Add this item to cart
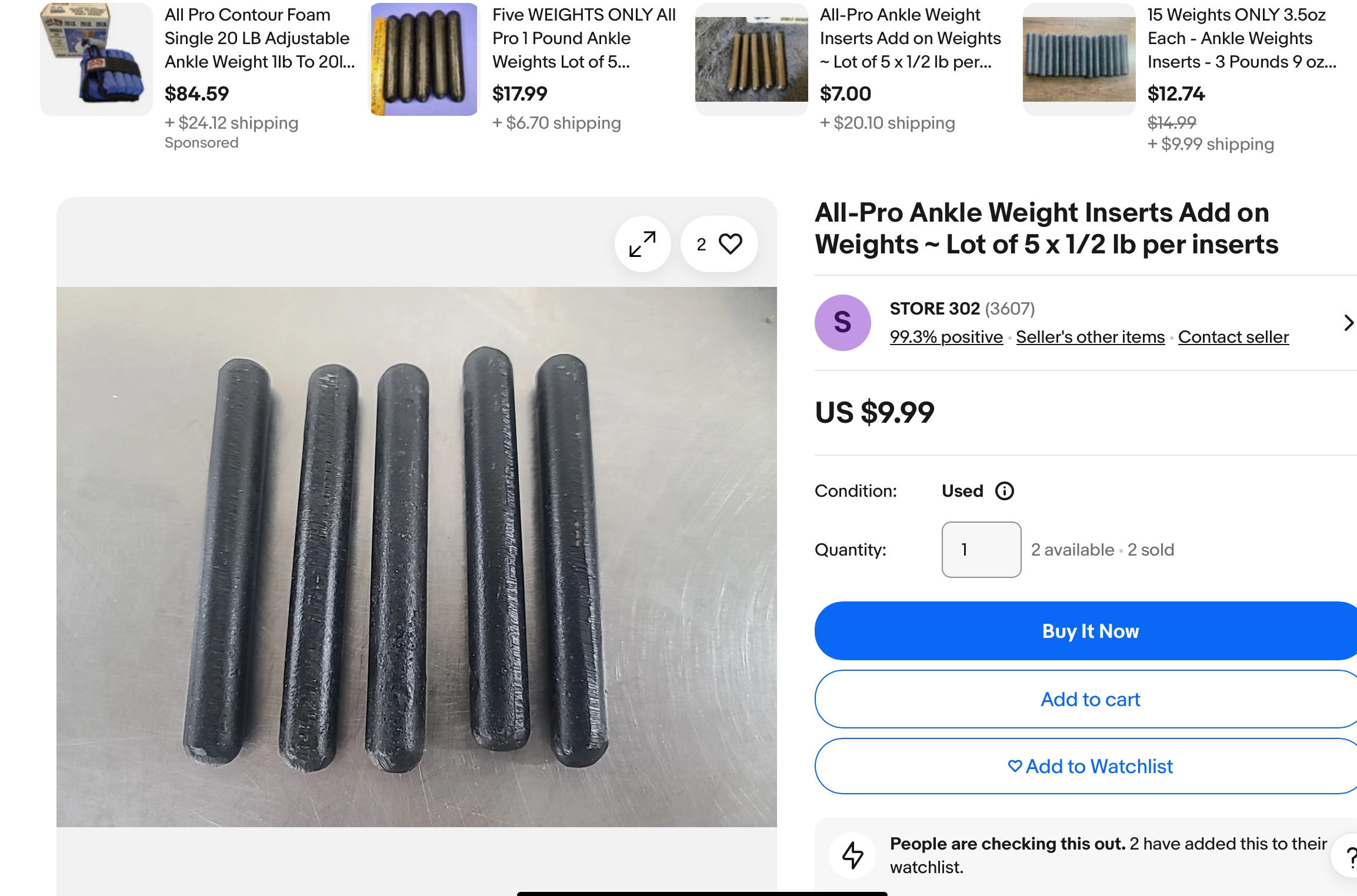 tap(1089, 699)
